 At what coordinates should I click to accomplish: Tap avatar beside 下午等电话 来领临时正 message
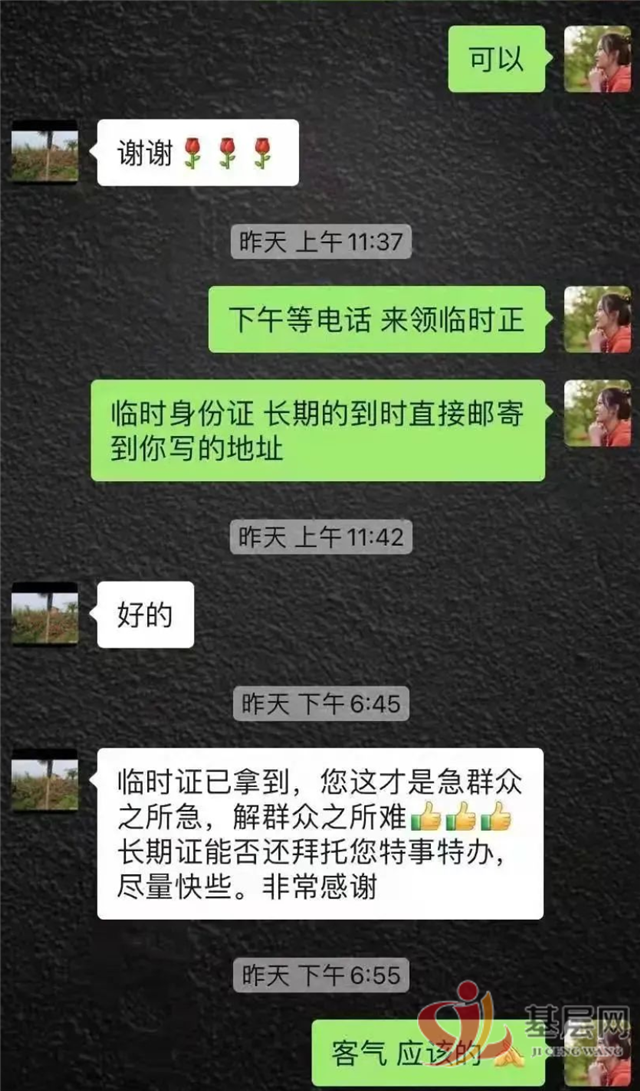597,319
